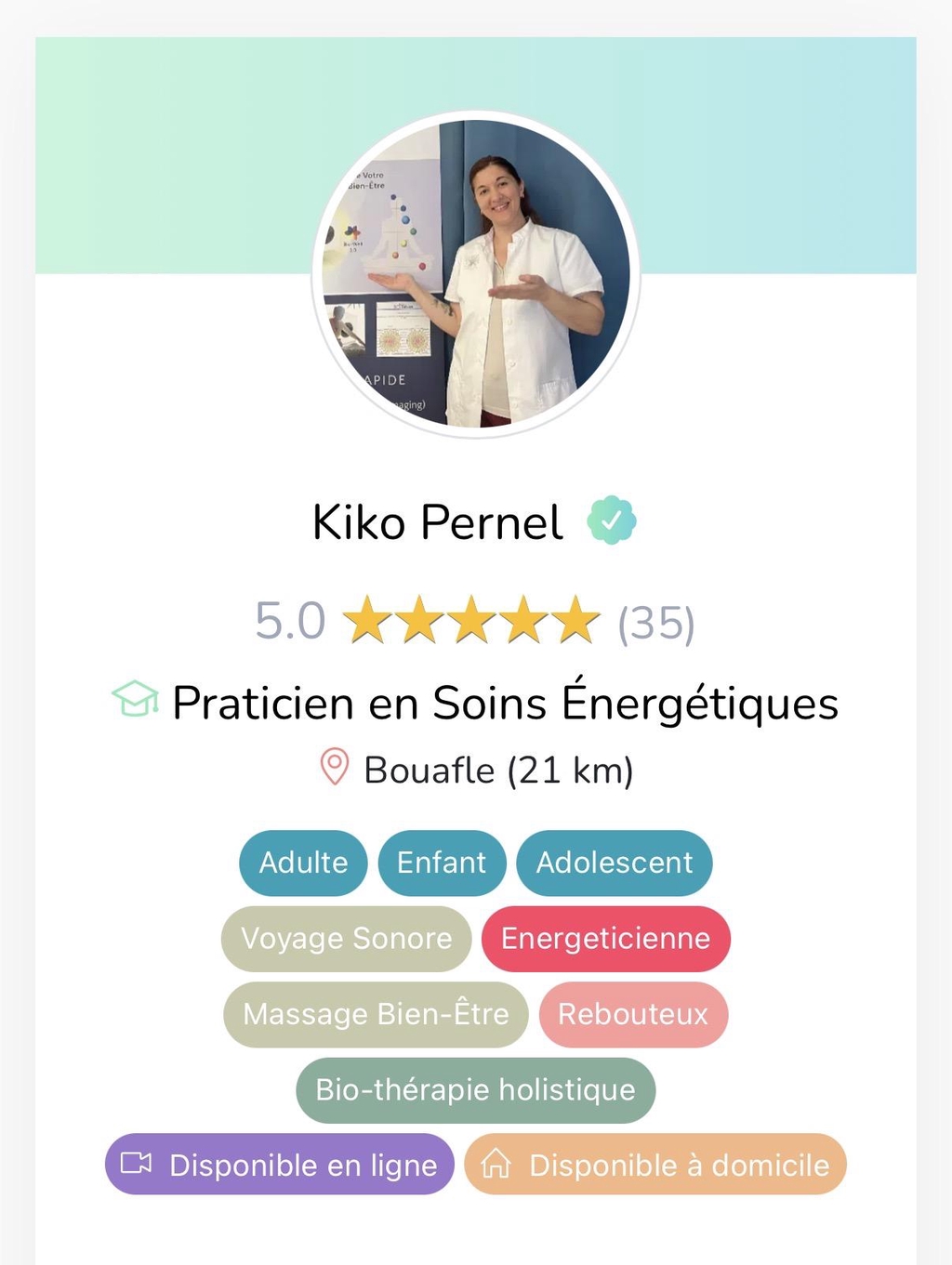This screenshot has width=952, height=1265.
Task: Choose the Adolescent chip
Action: coord(615,863)
